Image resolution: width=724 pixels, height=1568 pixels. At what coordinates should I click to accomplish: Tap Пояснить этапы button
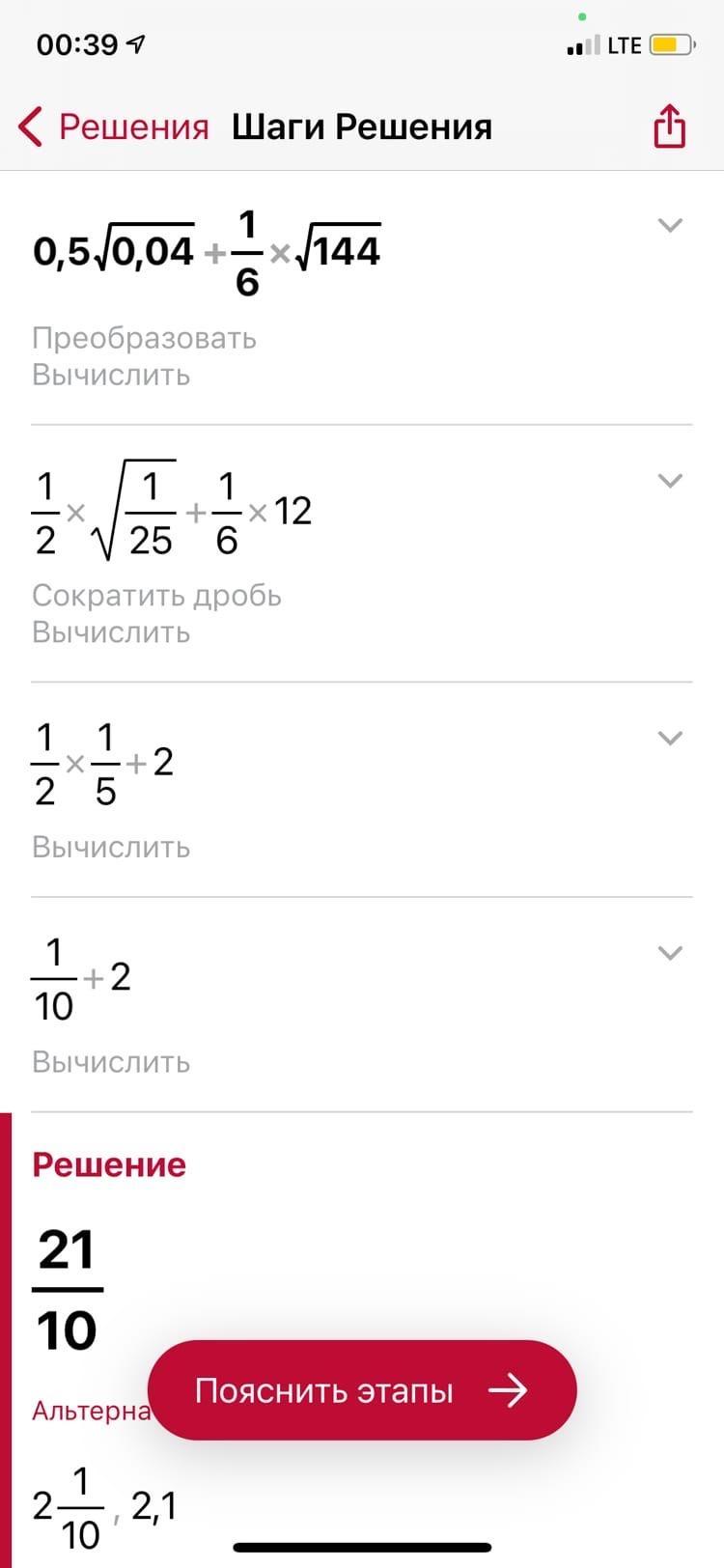362,1390
